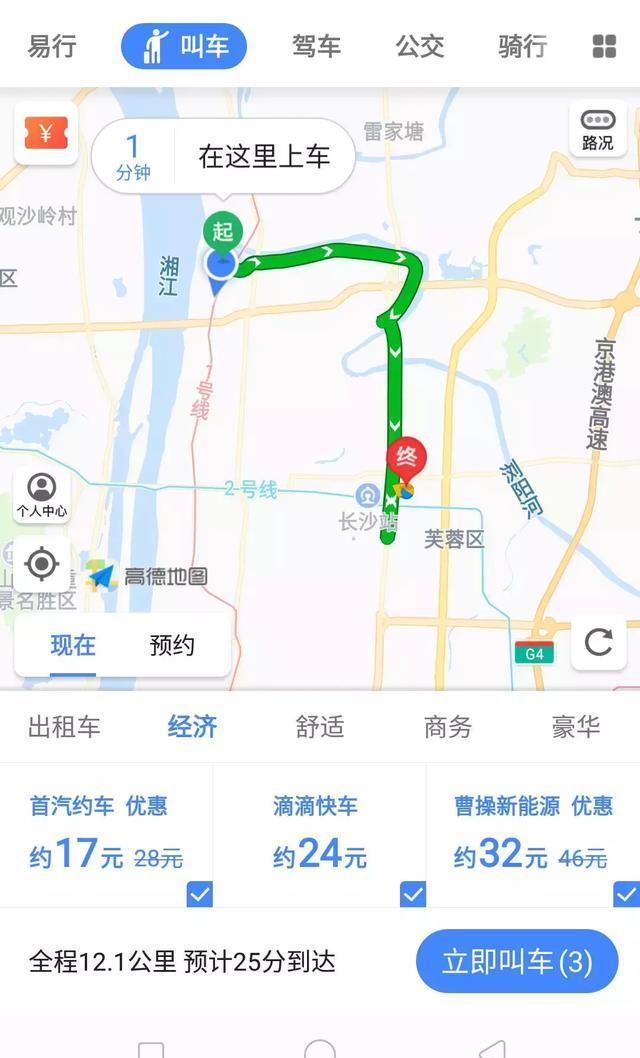Refresh the route with the reload icon
Screen dimensions: 640x1058
[598, 642]
